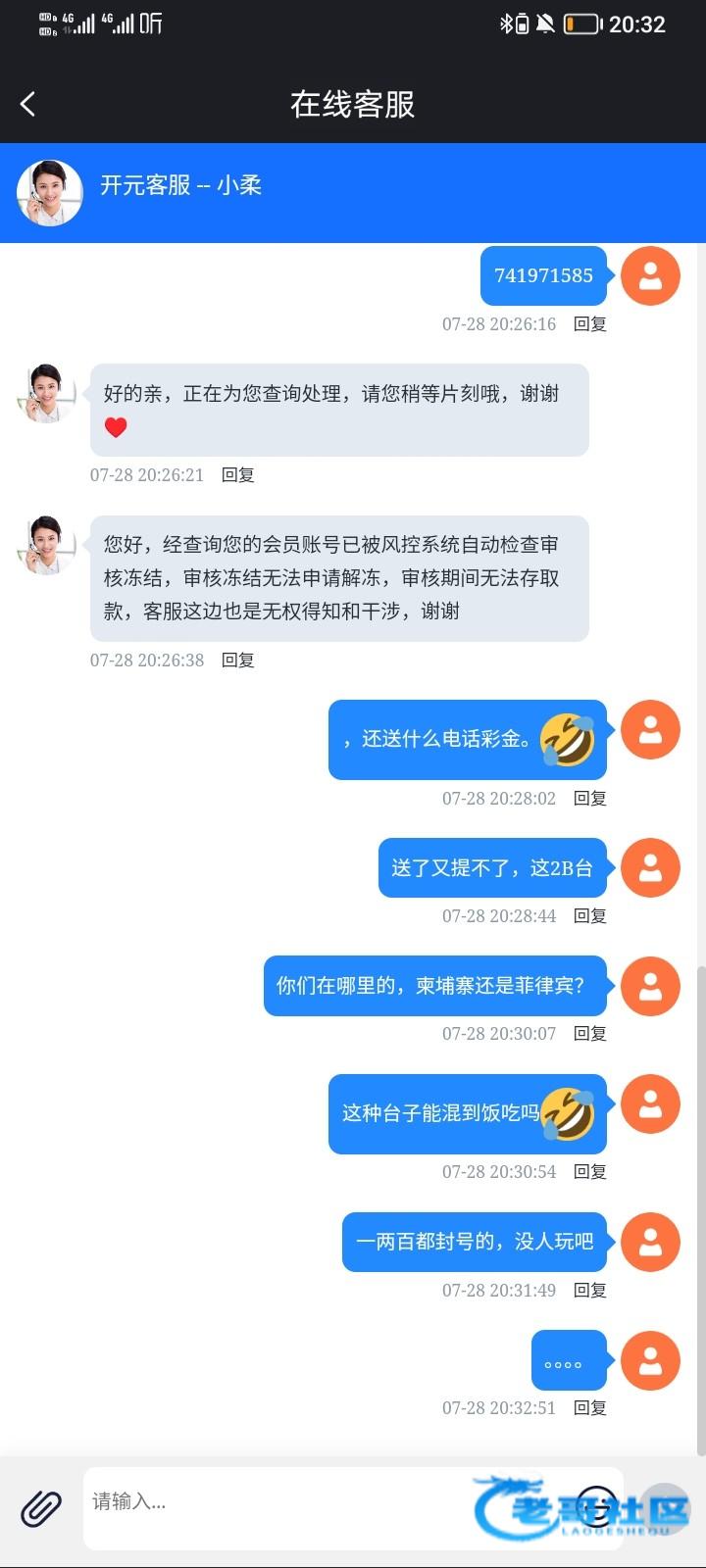Reply to 这种台子能混到饭吃吗 message
This screenshot has height=1568, width=706.
click(589, 1172)
